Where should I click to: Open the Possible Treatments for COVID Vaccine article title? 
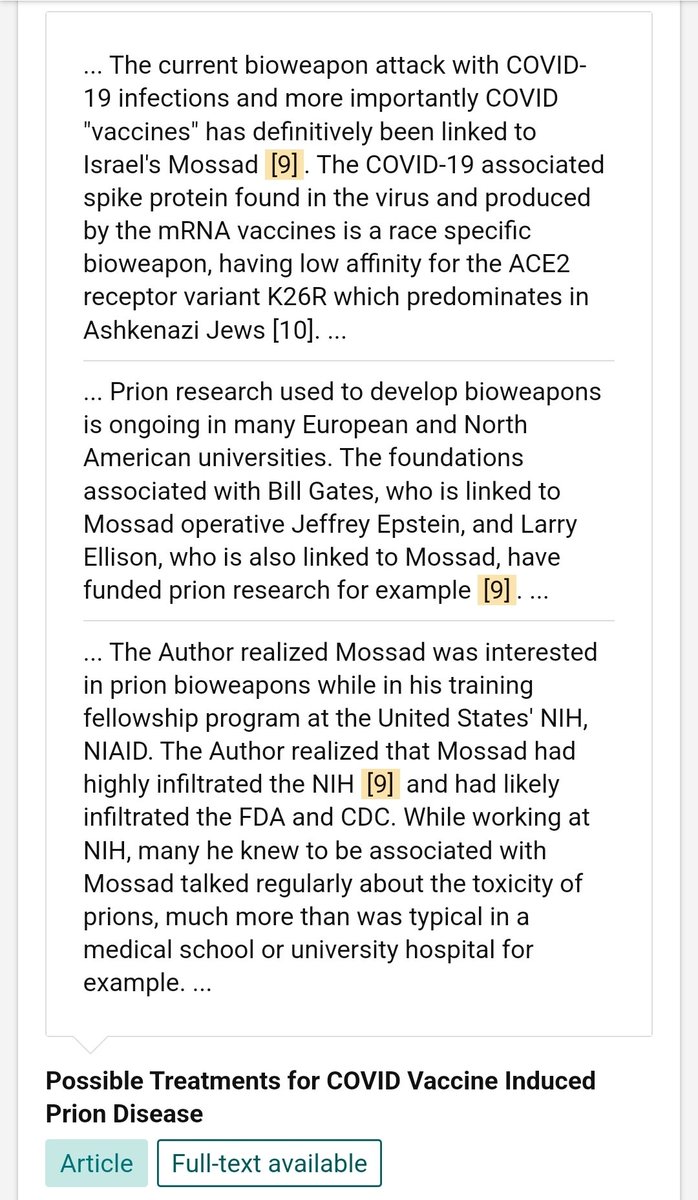coord(320,1097)
